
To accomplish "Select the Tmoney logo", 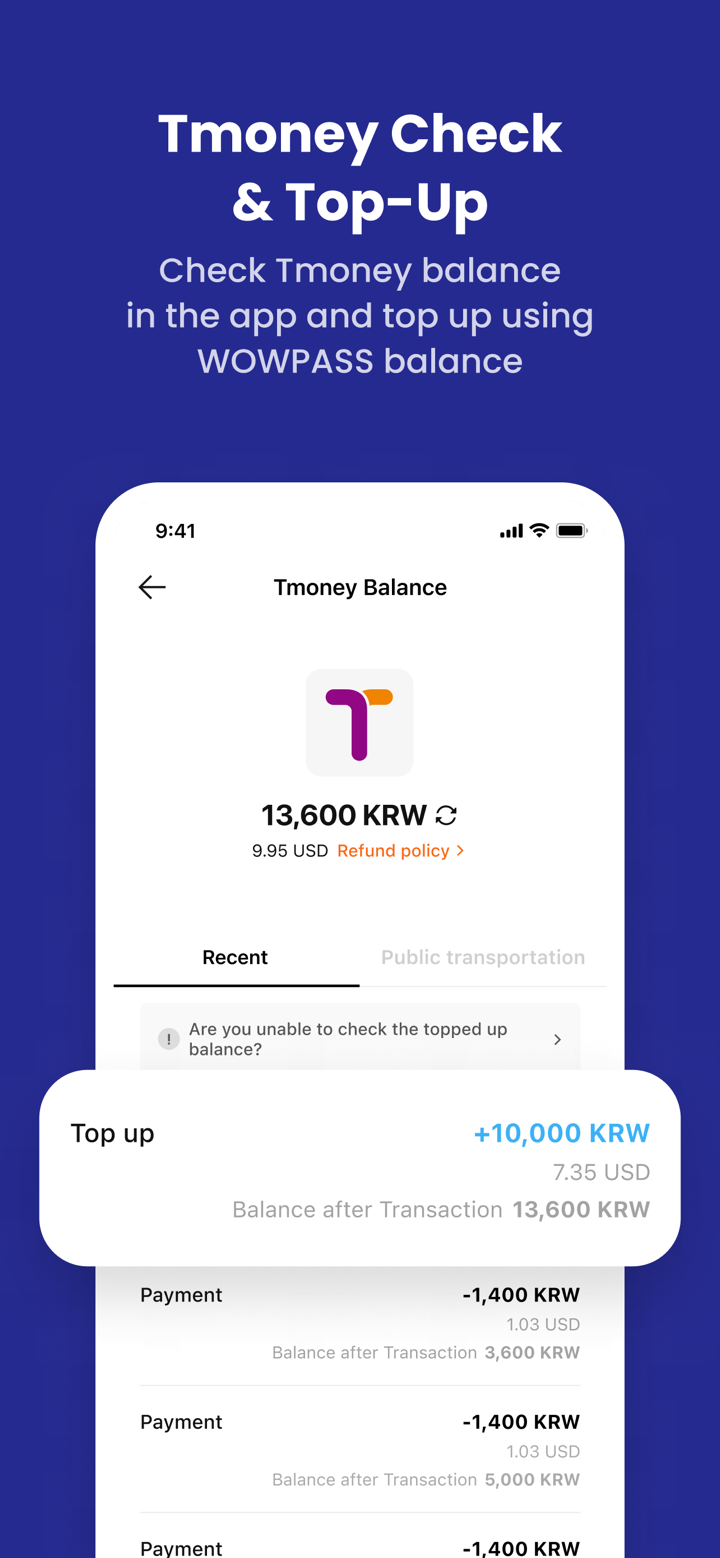I will (360, 722).
